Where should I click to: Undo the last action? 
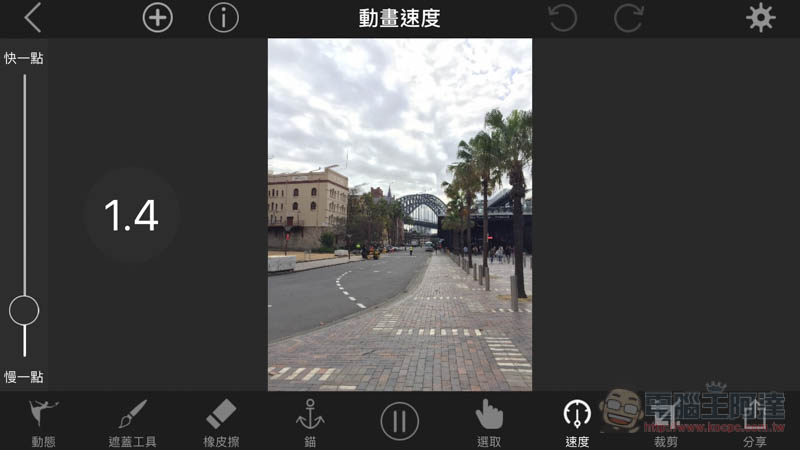[563, 18]
